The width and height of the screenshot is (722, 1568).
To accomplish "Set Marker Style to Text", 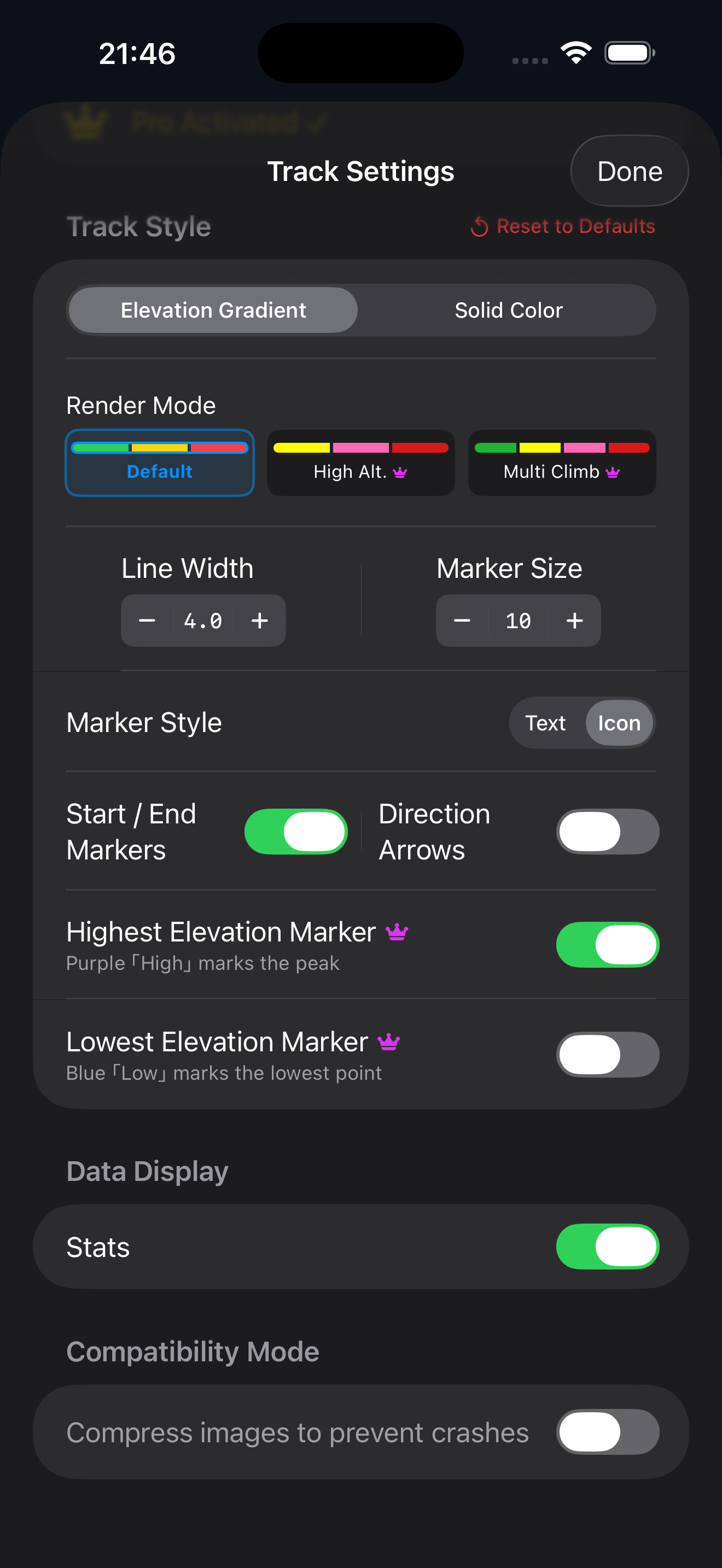I will [x=545, y=723].
